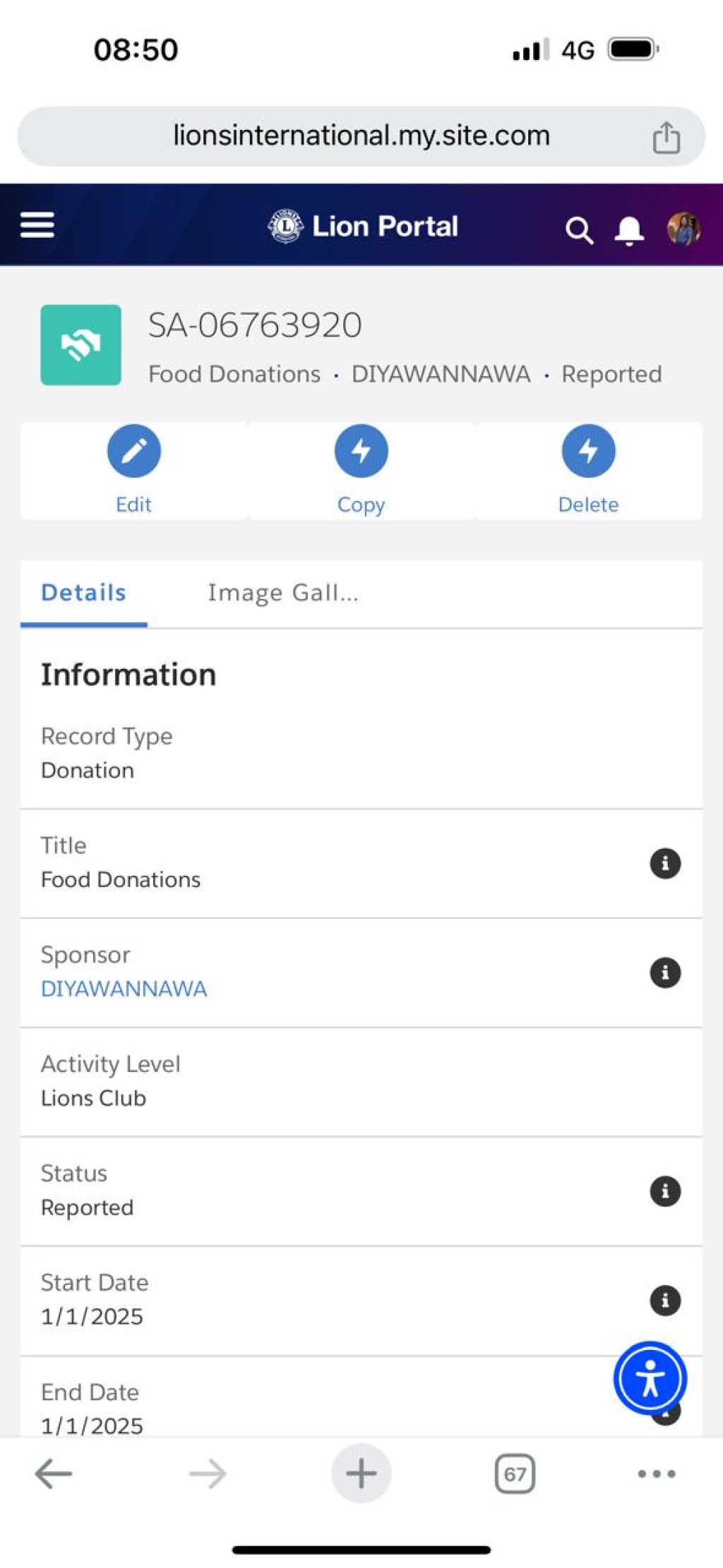
Task: Open the user profile avatar
Action: coord(683,229)
